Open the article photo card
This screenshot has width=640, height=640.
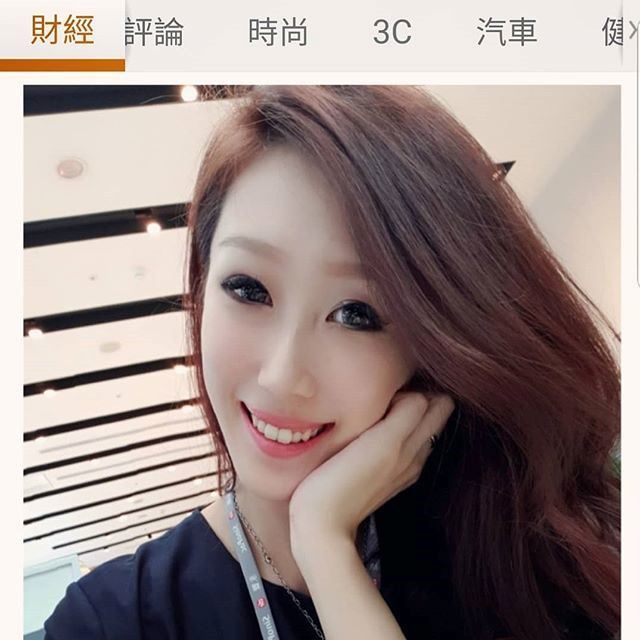322,360
